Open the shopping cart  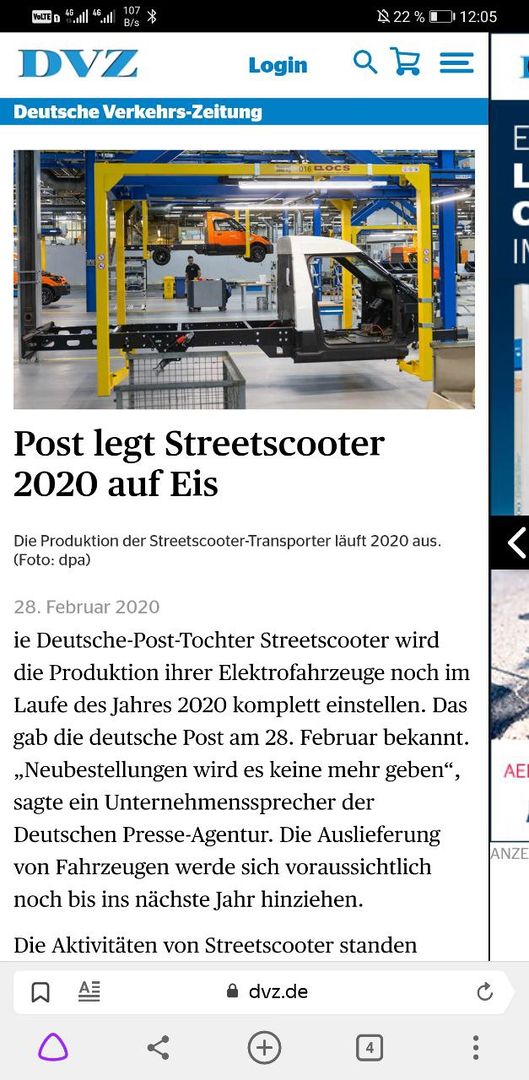click(x=405, y=61)
